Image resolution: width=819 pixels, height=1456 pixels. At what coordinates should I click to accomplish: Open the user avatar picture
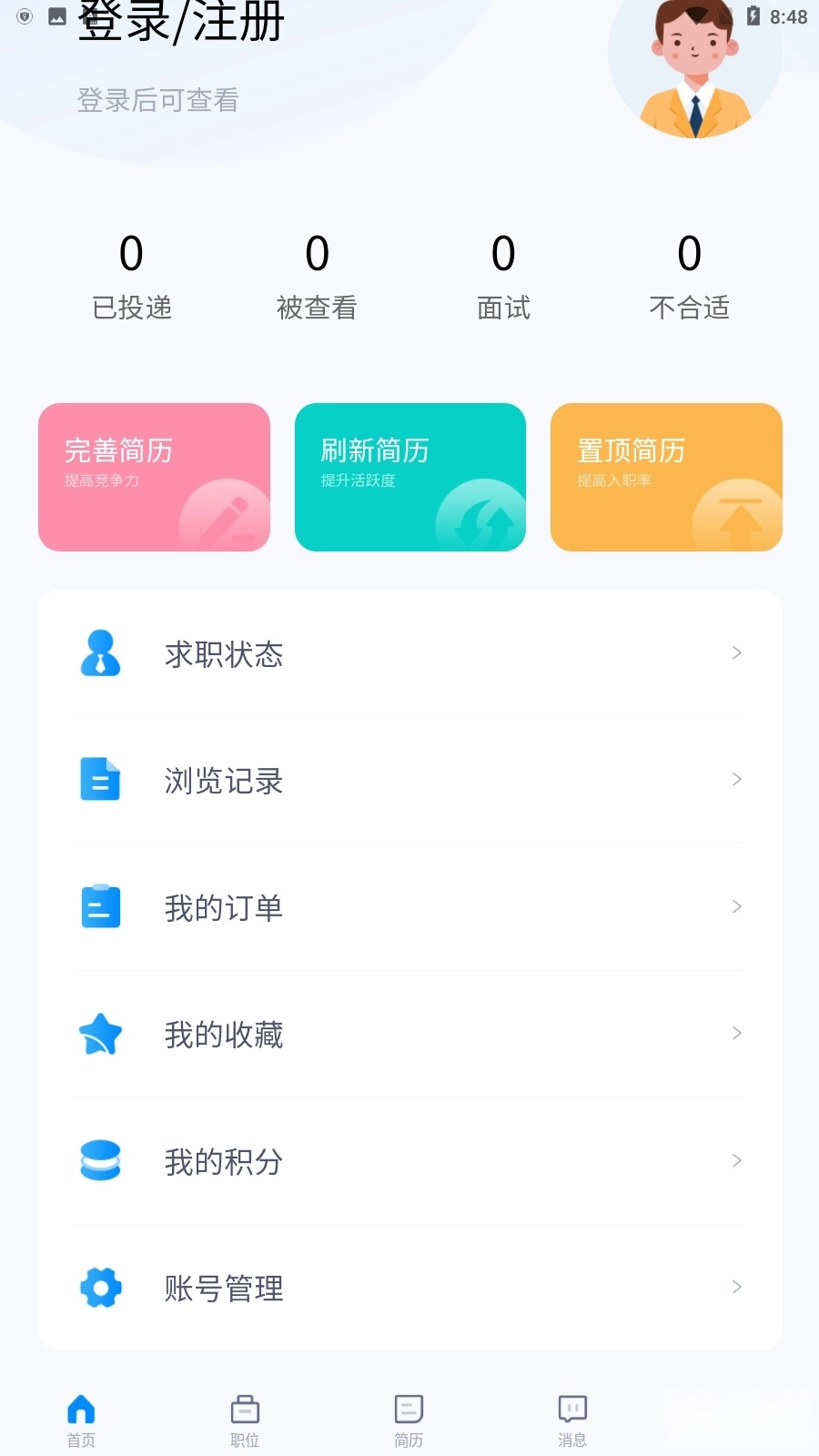(694, 68)
